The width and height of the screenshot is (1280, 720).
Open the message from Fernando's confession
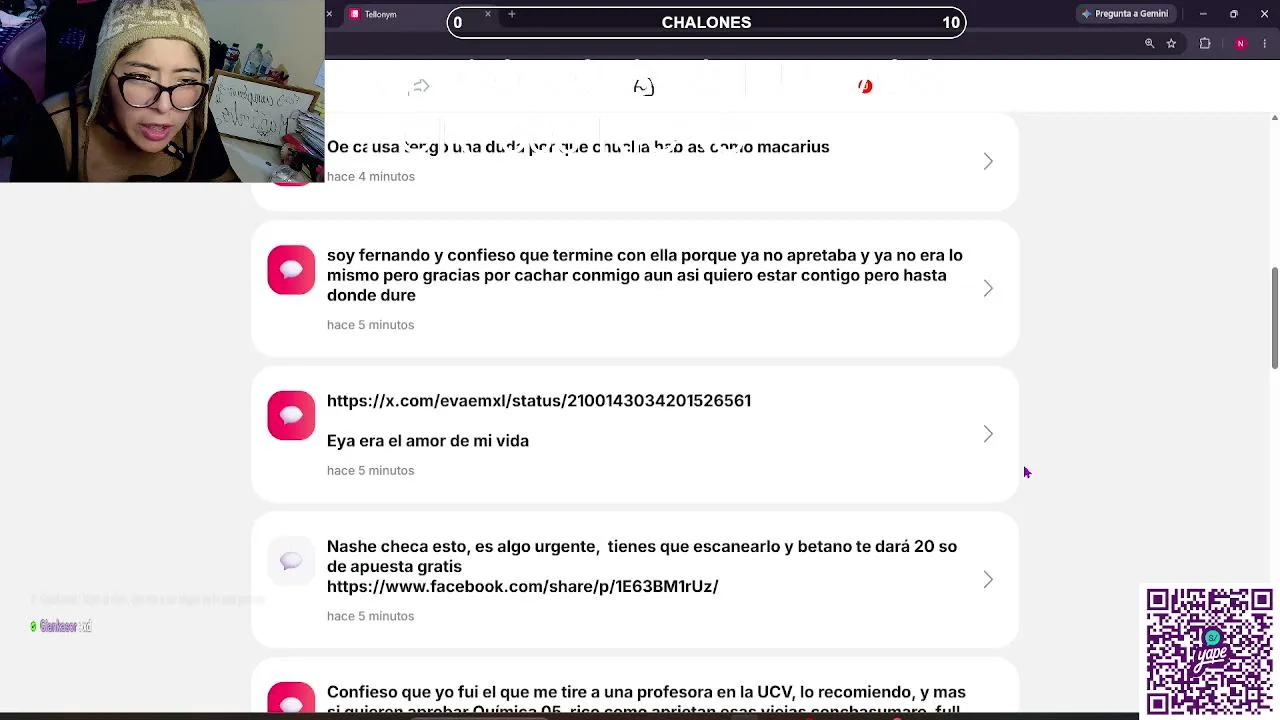(x=635, y=289)
